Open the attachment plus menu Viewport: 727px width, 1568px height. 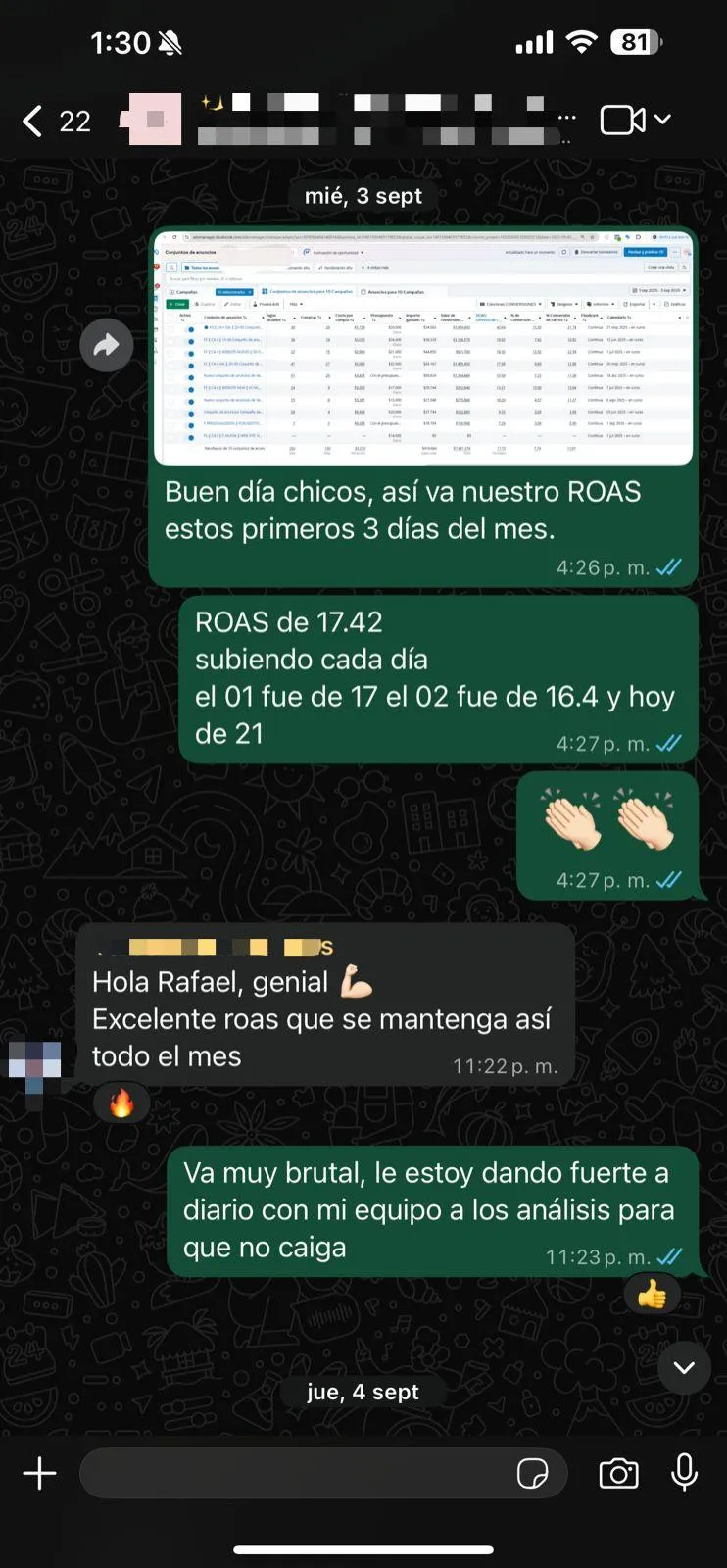(40, 1473)
